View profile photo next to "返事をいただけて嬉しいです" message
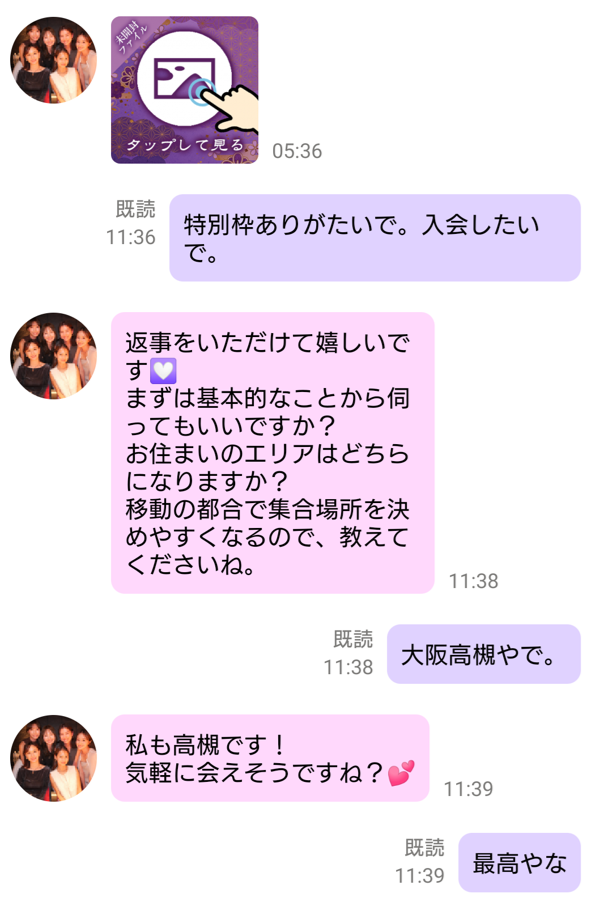The image size is (600, 907). coord(53,356)
